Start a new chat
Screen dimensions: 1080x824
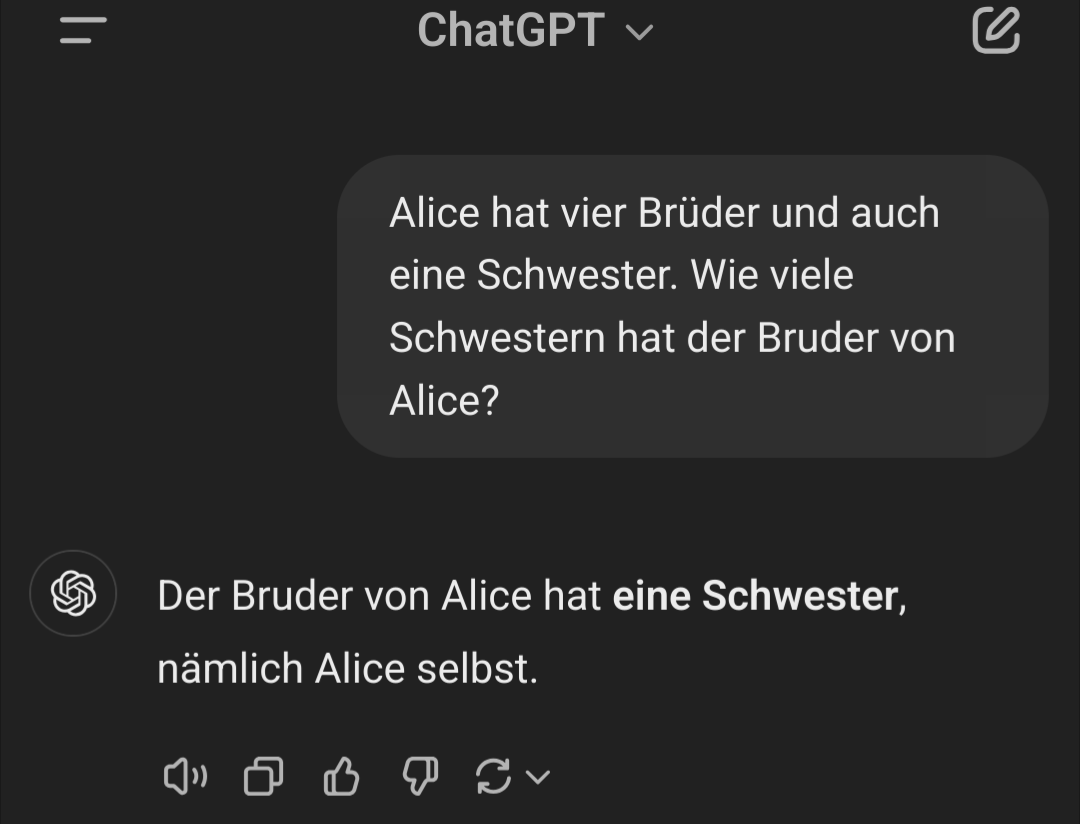coord(996,30)
